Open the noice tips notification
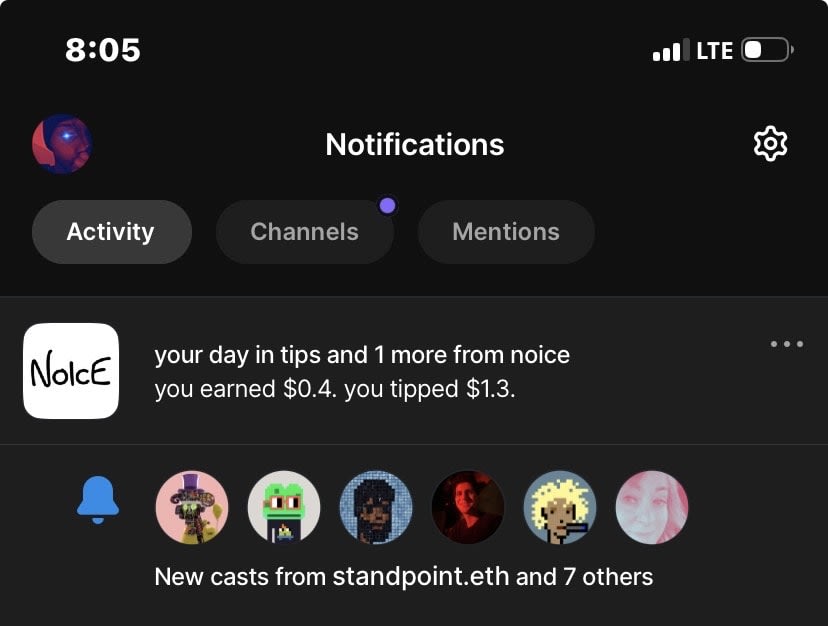Image resolution: width=828 pixels, height=626 pixels. tap(360, 371)
